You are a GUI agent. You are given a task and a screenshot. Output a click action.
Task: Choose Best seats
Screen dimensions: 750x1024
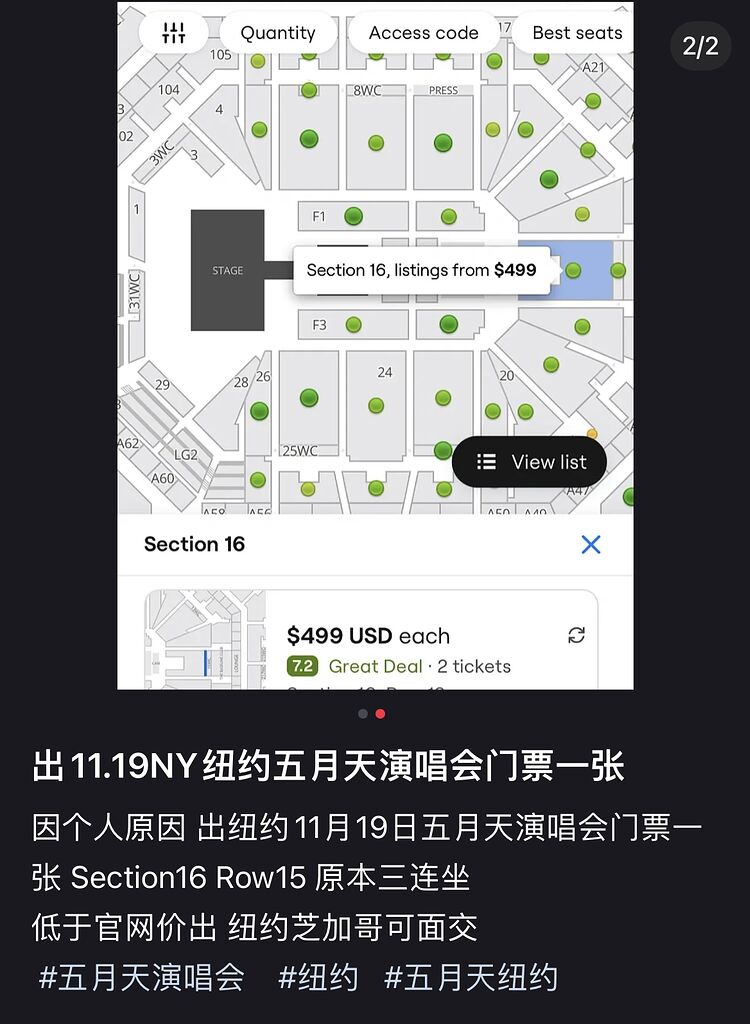(x=577, y=32)
